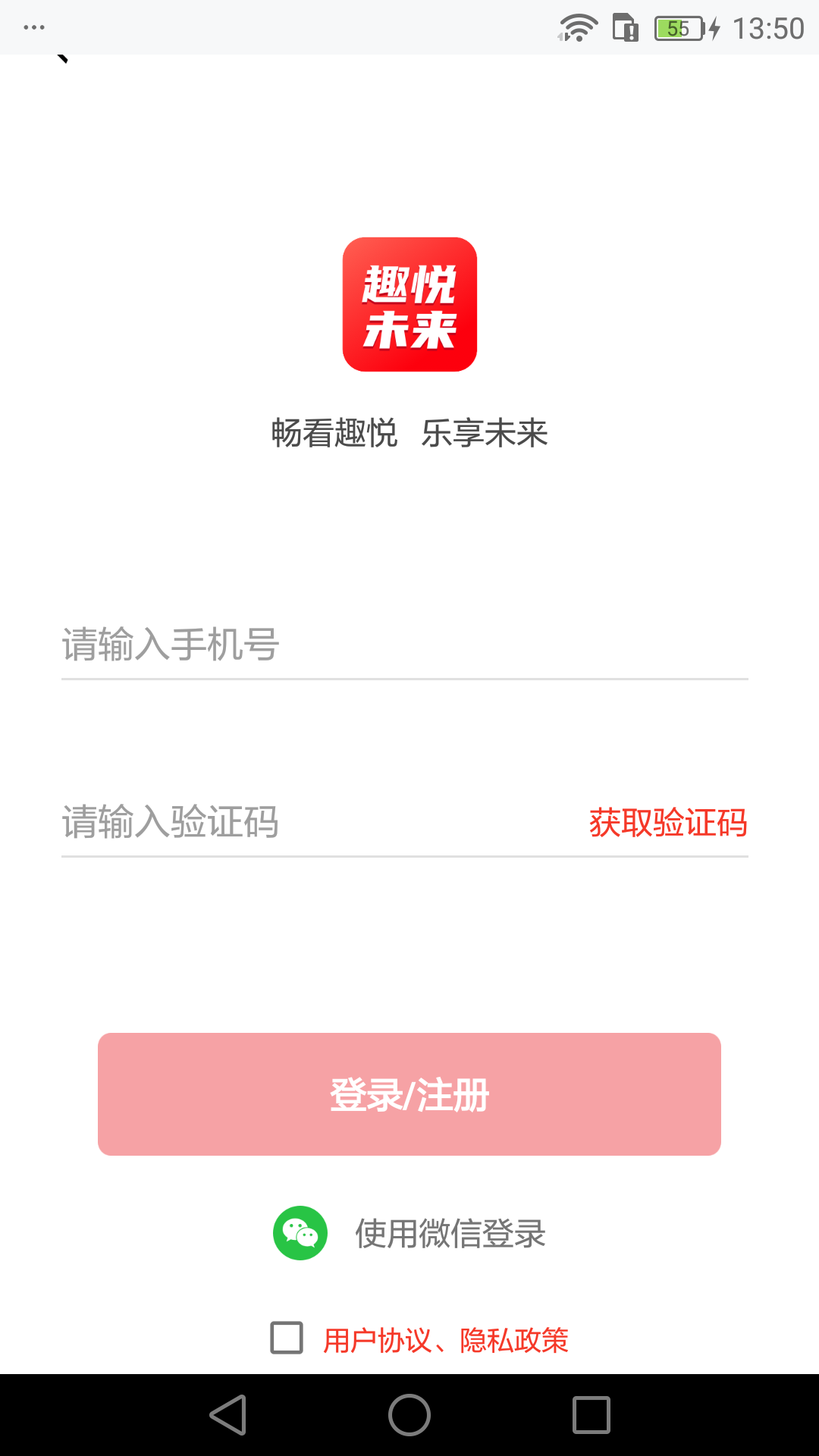This screenshot has width=819, height=1456.
Task: Click the clock showing 13:50
Action: [x=769, y=29]
